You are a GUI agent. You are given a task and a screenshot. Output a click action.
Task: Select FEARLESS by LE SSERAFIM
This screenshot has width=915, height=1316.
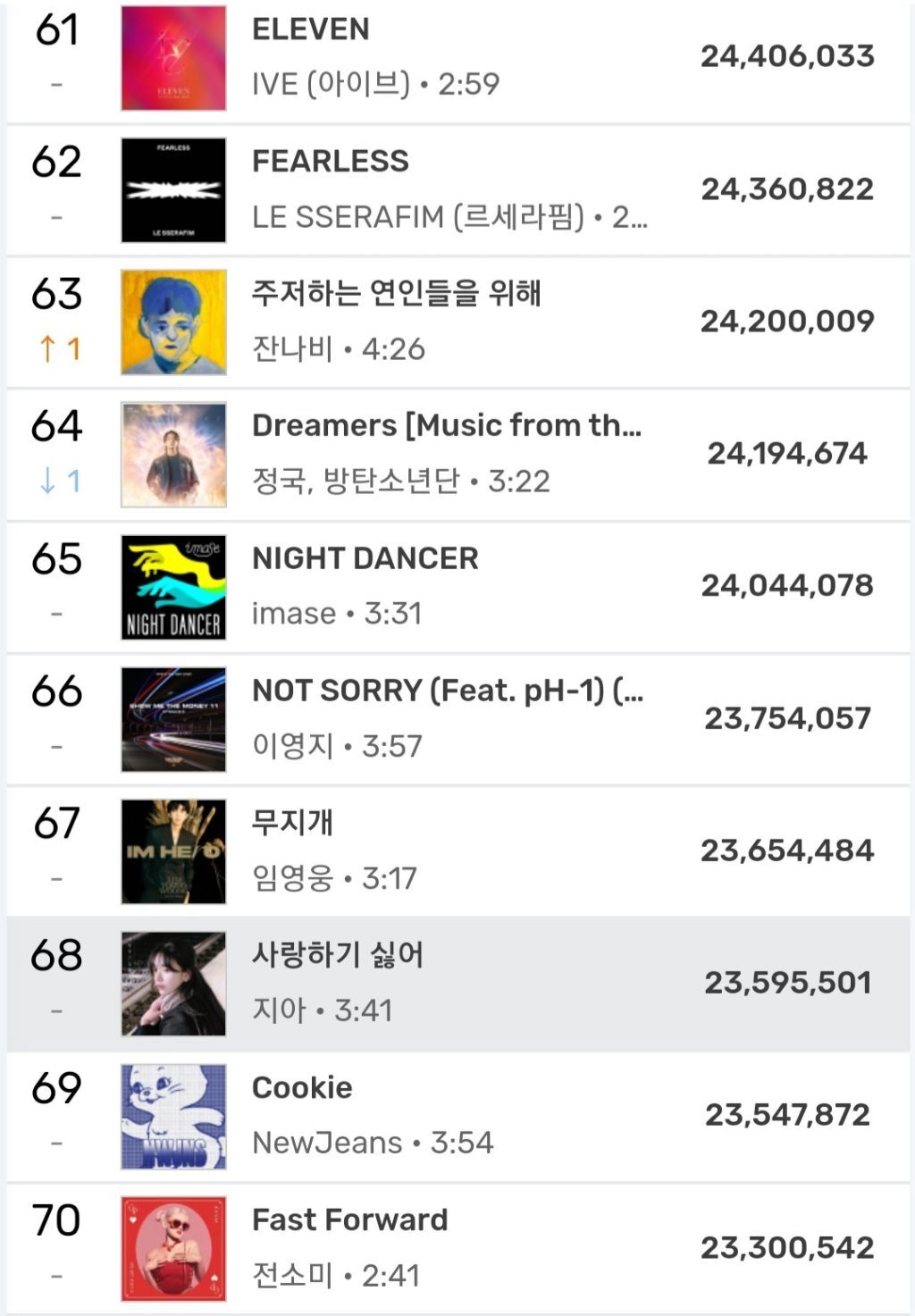[457, 190]
